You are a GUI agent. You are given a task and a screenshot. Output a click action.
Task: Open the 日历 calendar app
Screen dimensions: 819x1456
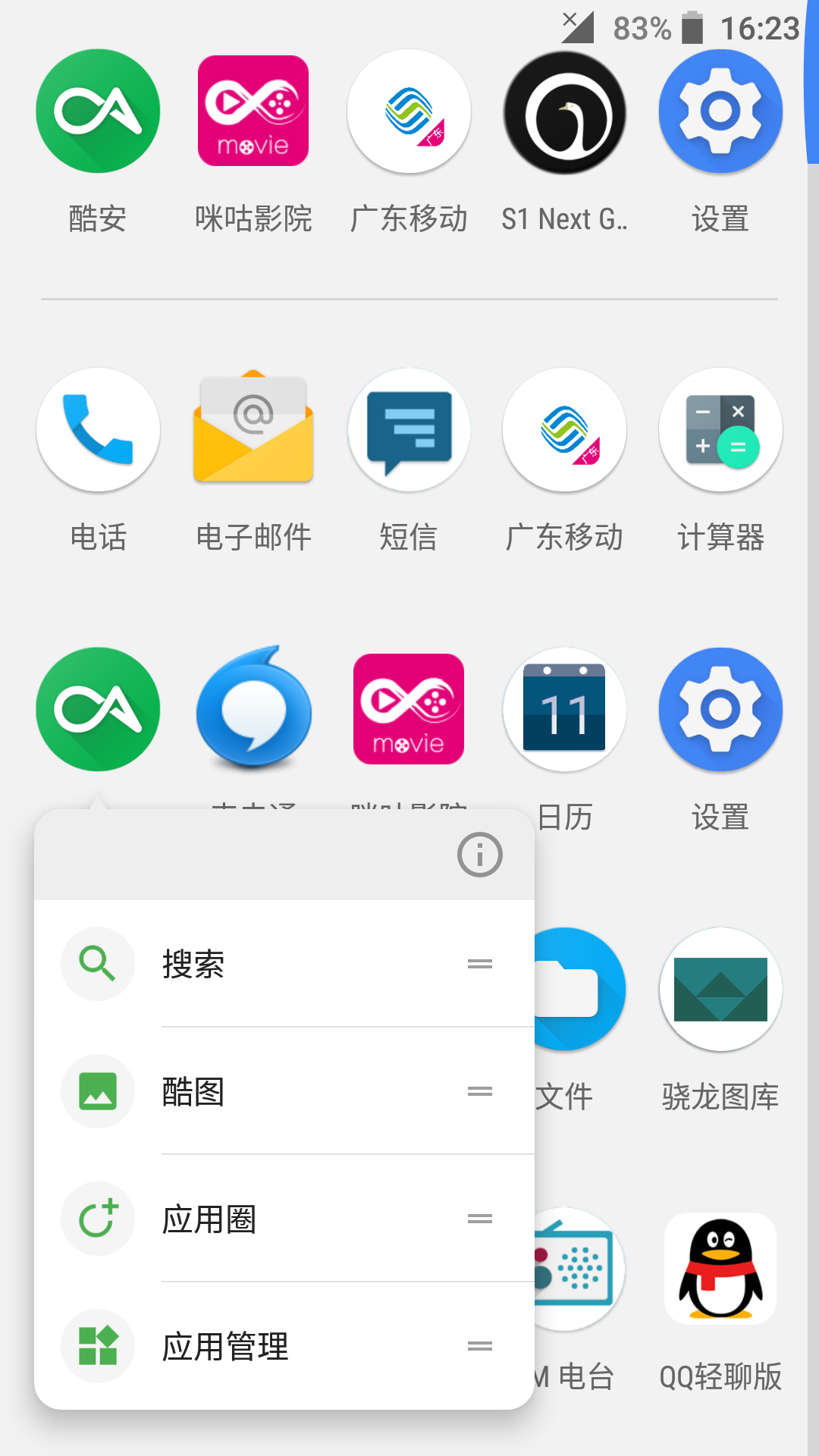coord(565,709)
